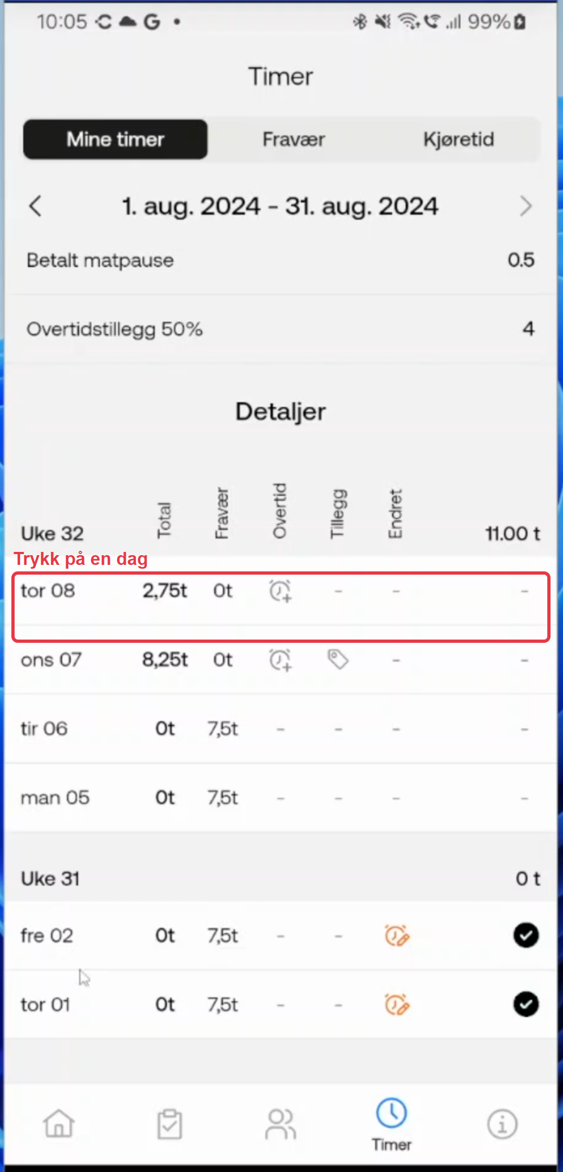Open the home tab in bottom bar
This screenshot has height=1172, width=563.
click(x=59, y=1123)
